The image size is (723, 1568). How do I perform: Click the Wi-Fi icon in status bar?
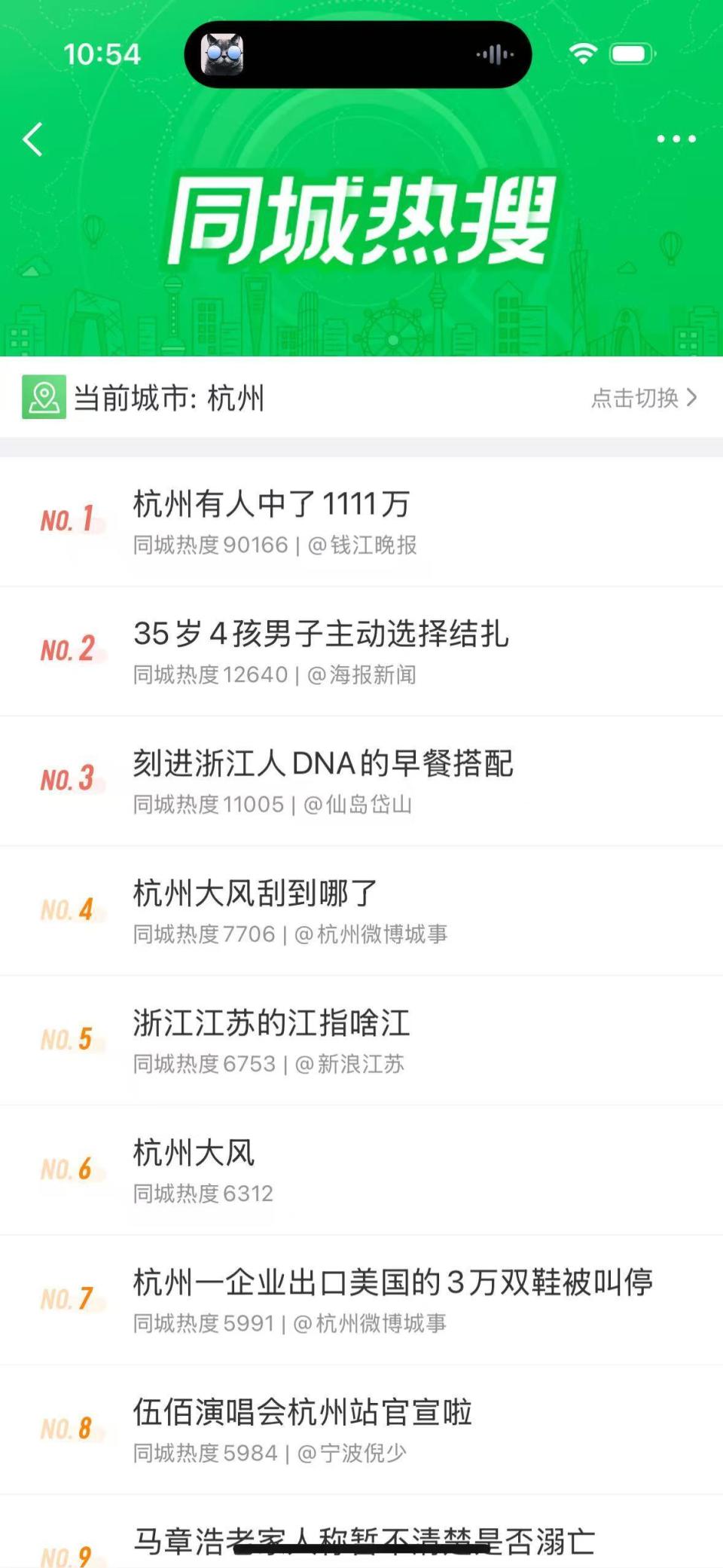click(582, 54)
